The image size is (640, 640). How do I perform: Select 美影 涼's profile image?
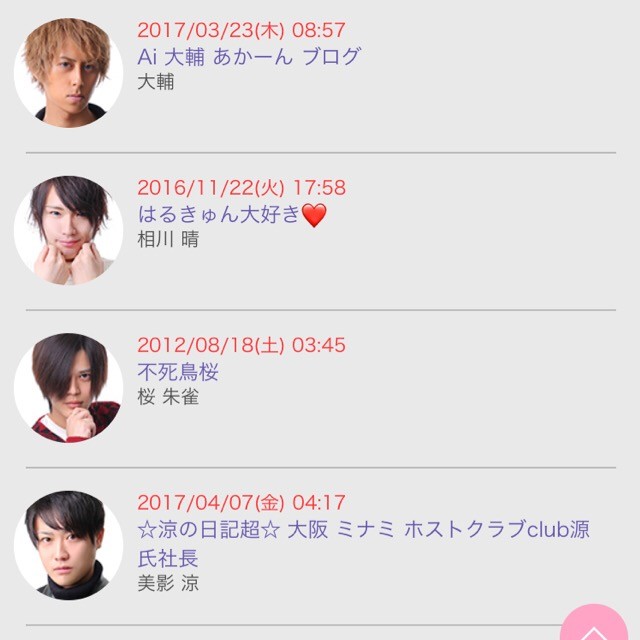pos(68,545)
